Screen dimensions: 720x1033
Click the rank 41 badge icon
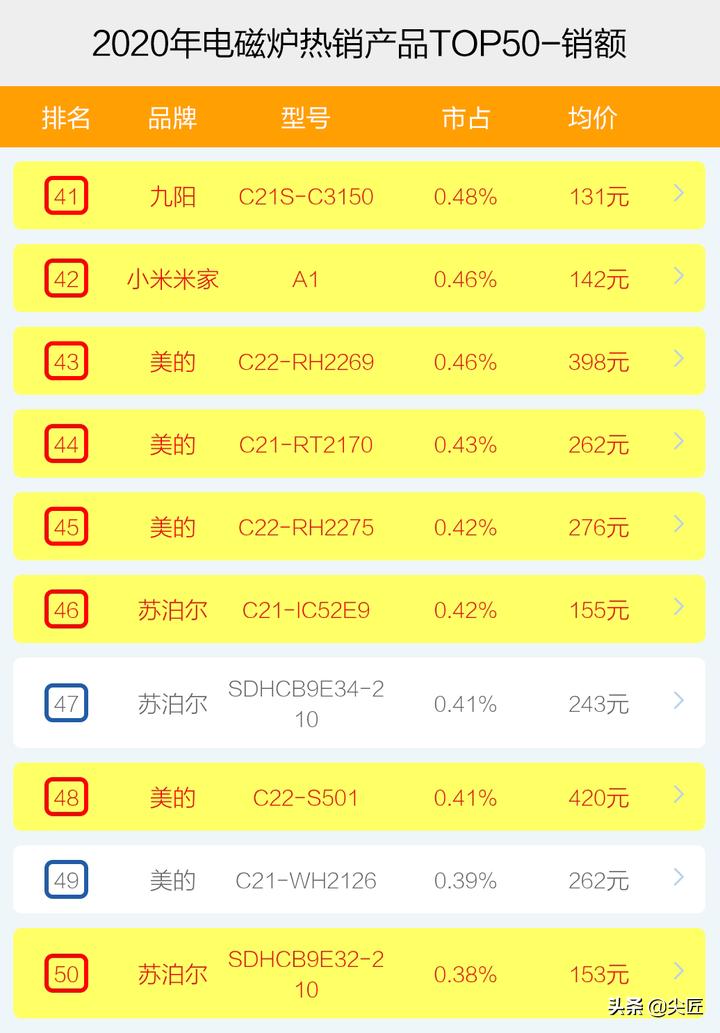[x=64, y=196]
